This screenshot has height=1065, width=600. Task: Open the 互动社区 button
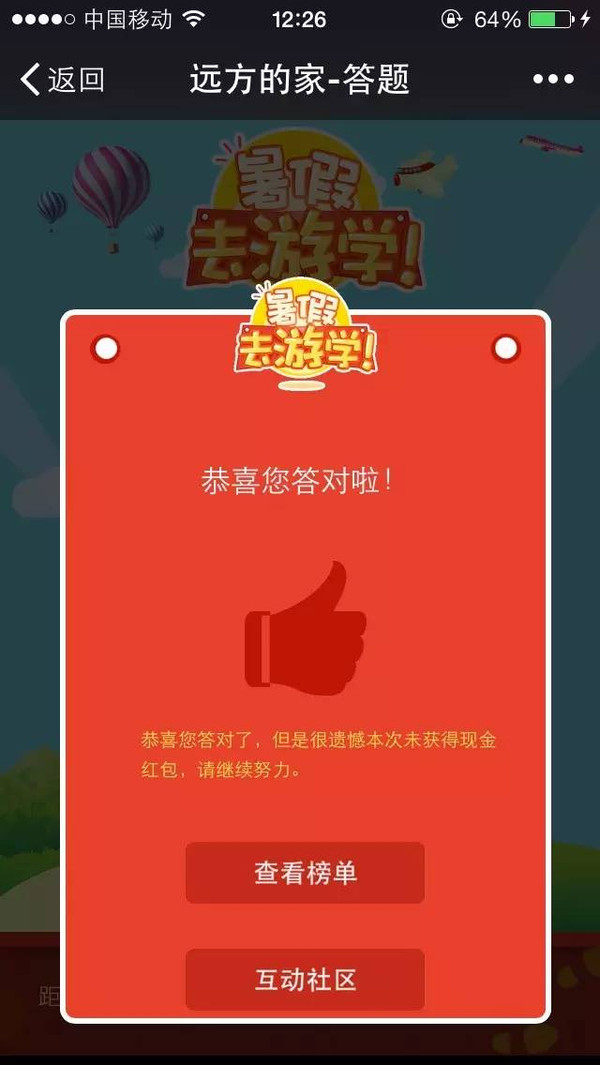(x=305, y=979)
